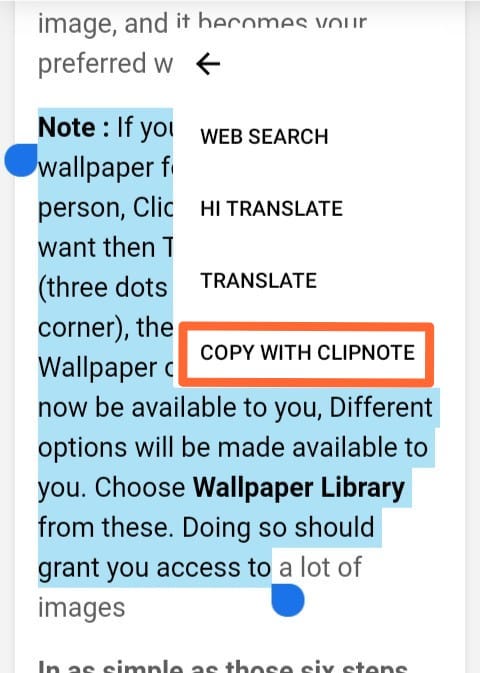Select the Hi Translate option
The image size is (480, 673).
[271, 209]
